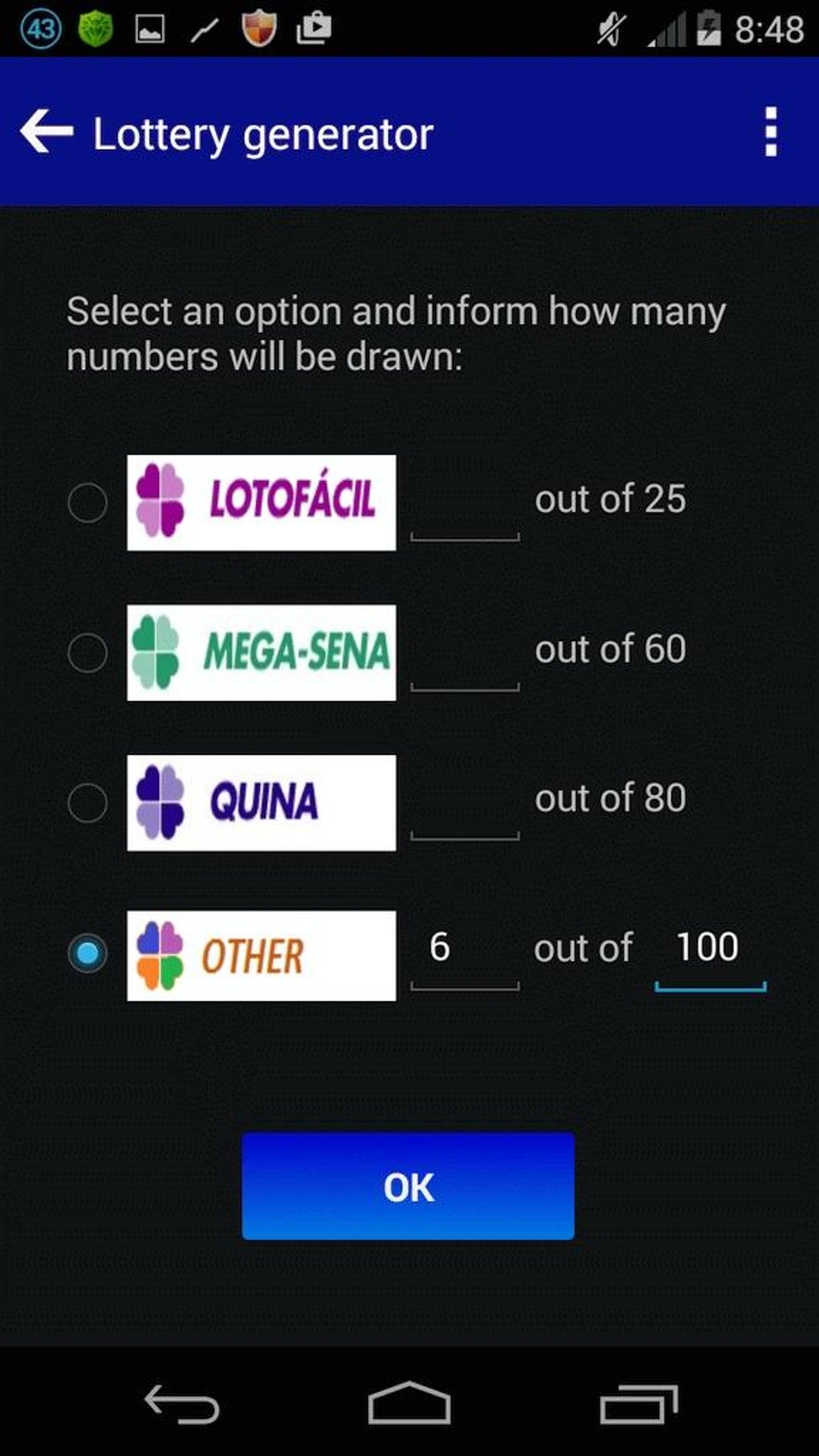Open the recent apps view
The image size is (819, 1456).
(638, 1403)
